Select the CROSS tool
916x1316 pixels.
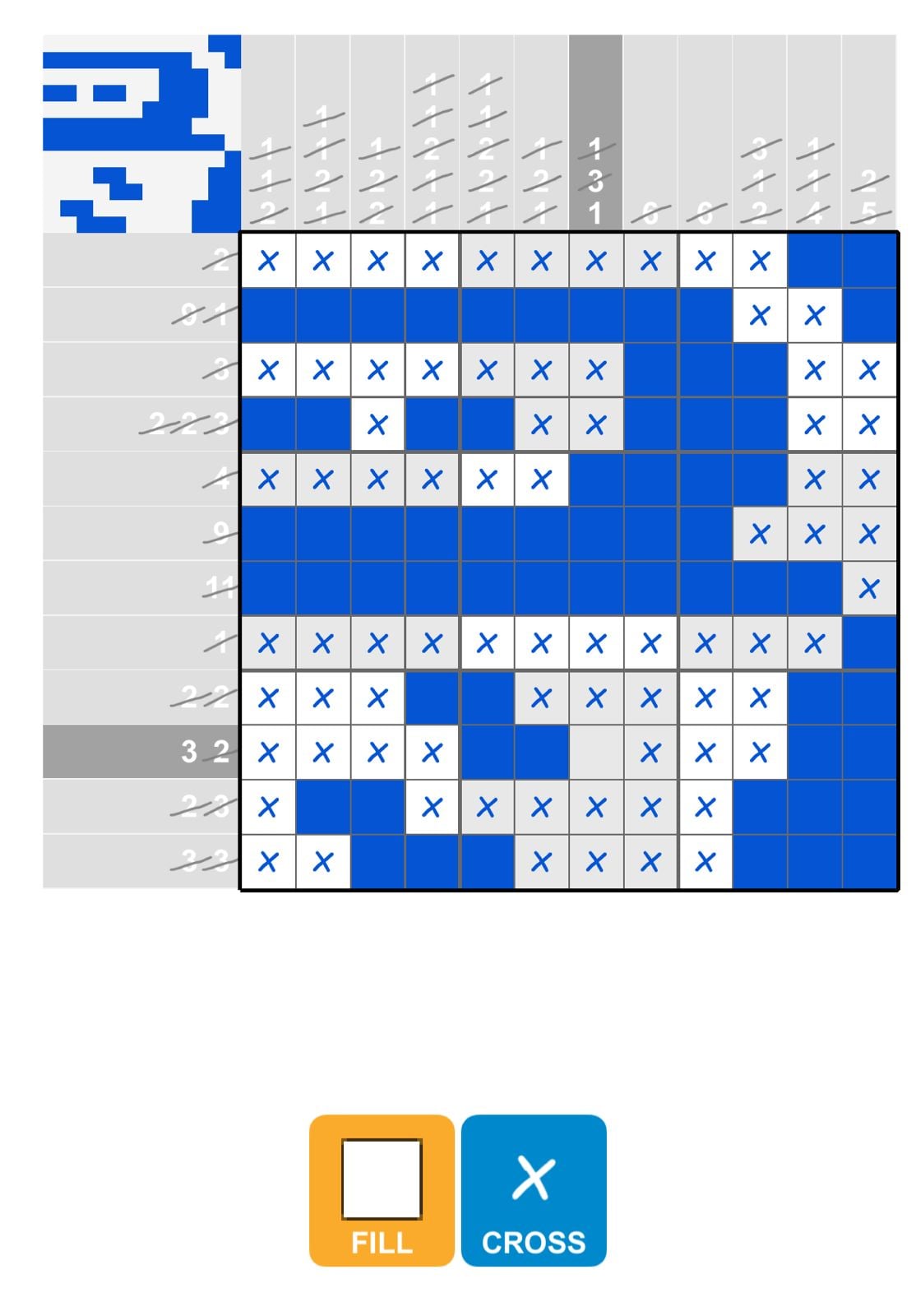click(x=534, y=1190)
